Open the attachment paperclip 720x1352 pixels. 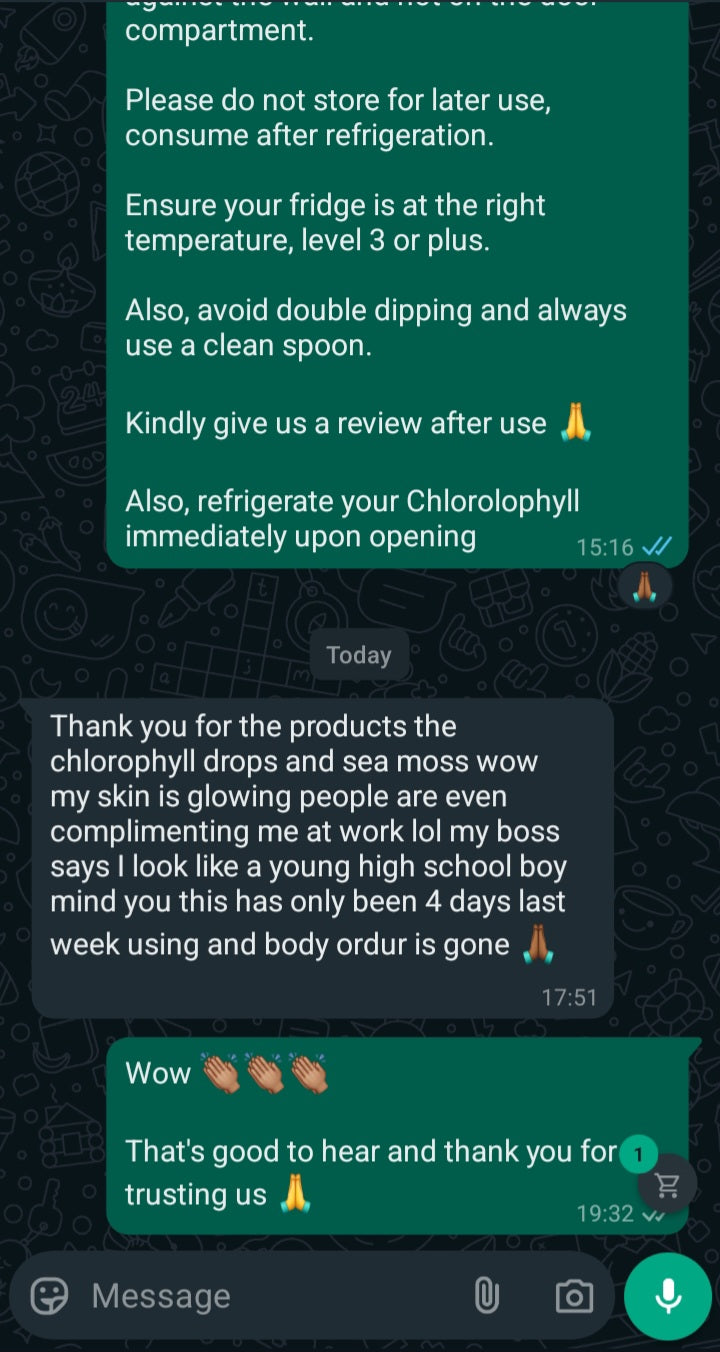click(x=486, y=1296)
